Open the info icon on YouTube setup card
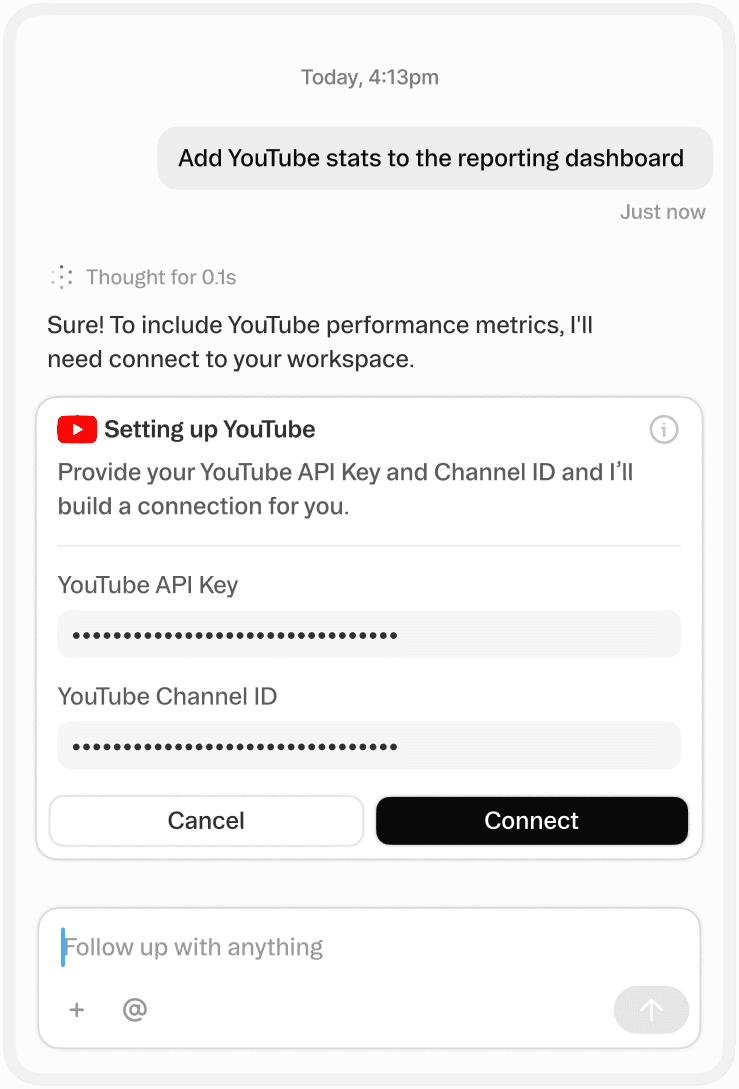The image size is (739, 1089). click(x=664, y=430)
